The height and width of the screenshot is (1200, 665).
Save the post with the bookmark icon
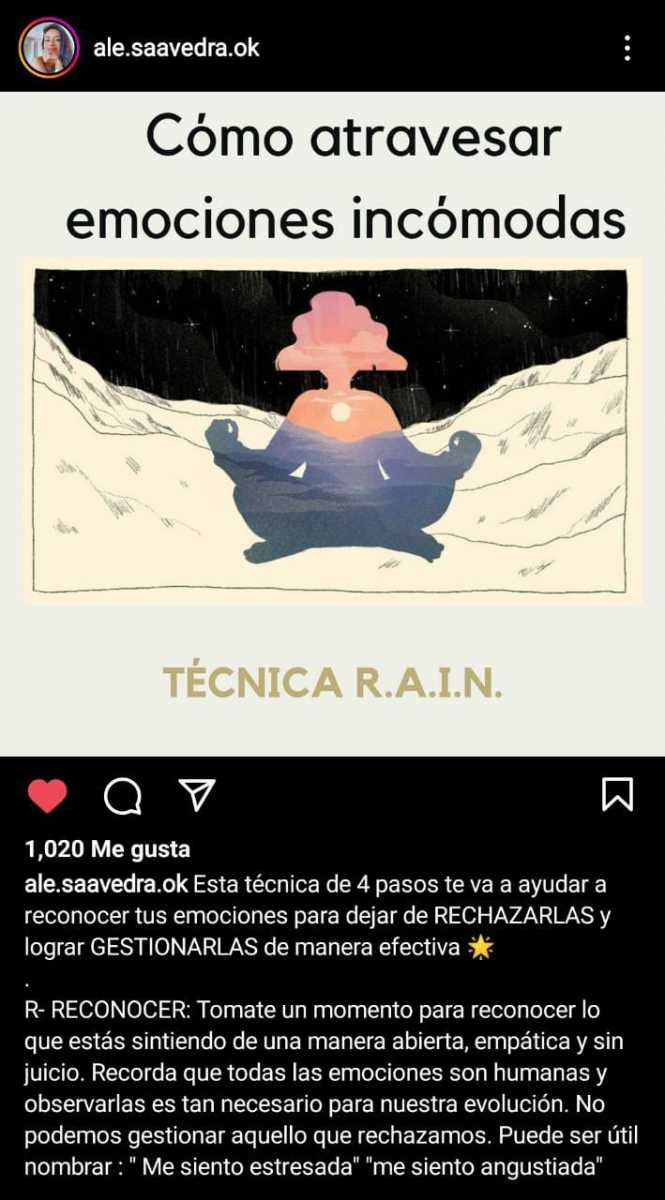[x=617, y=794]
